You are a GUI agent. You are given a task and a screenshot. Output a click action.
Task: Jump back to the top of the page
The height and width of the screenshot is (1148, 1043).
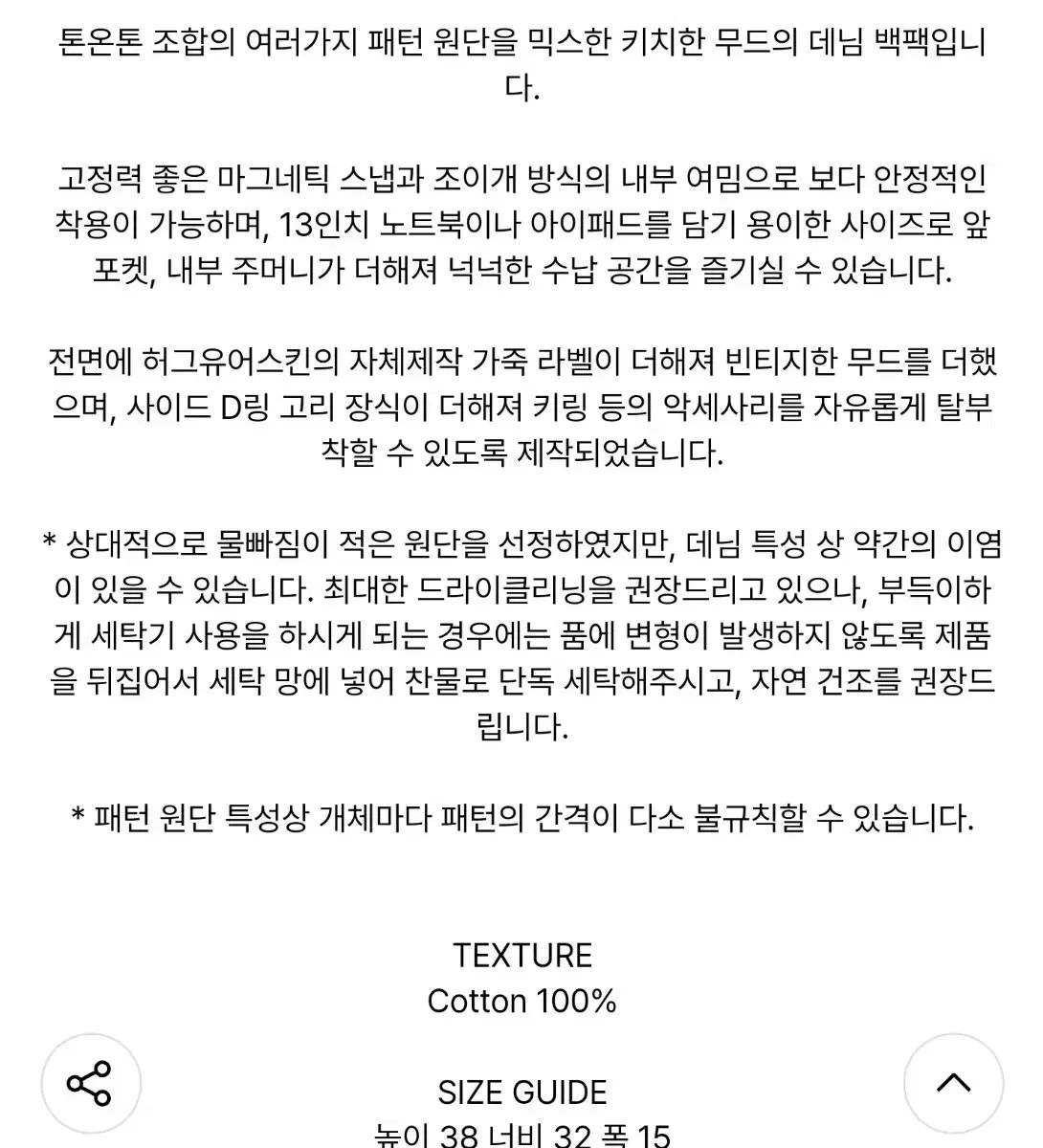tap(953, 1084)
